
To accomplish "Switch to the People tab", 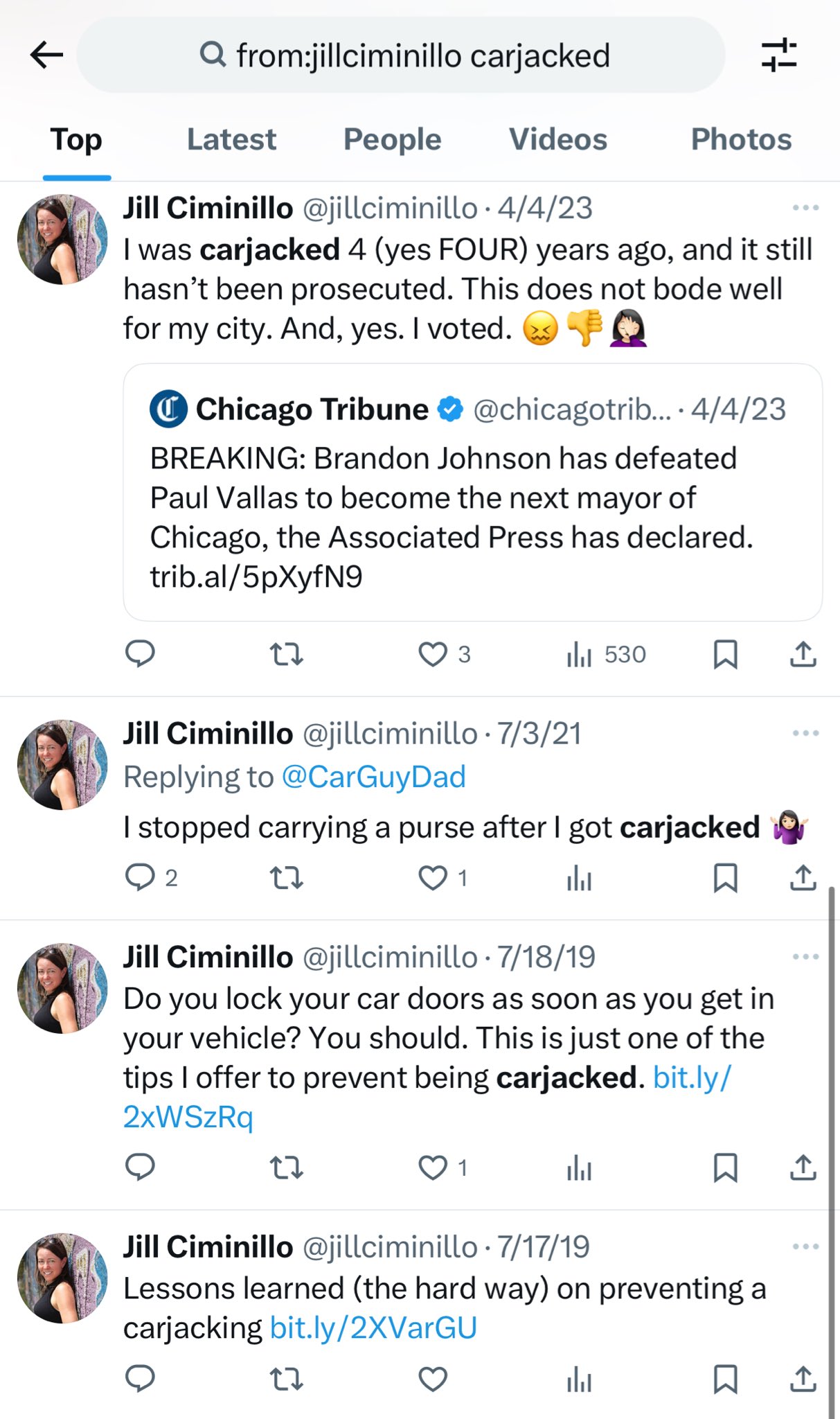I will (392, 139).
